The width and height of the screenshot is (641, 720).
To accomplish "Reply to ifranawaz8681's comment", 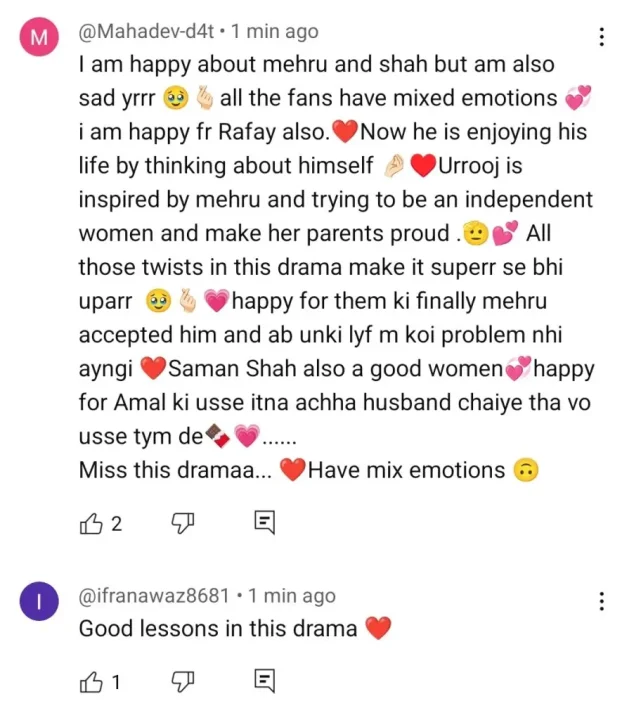I will [264, 682].
